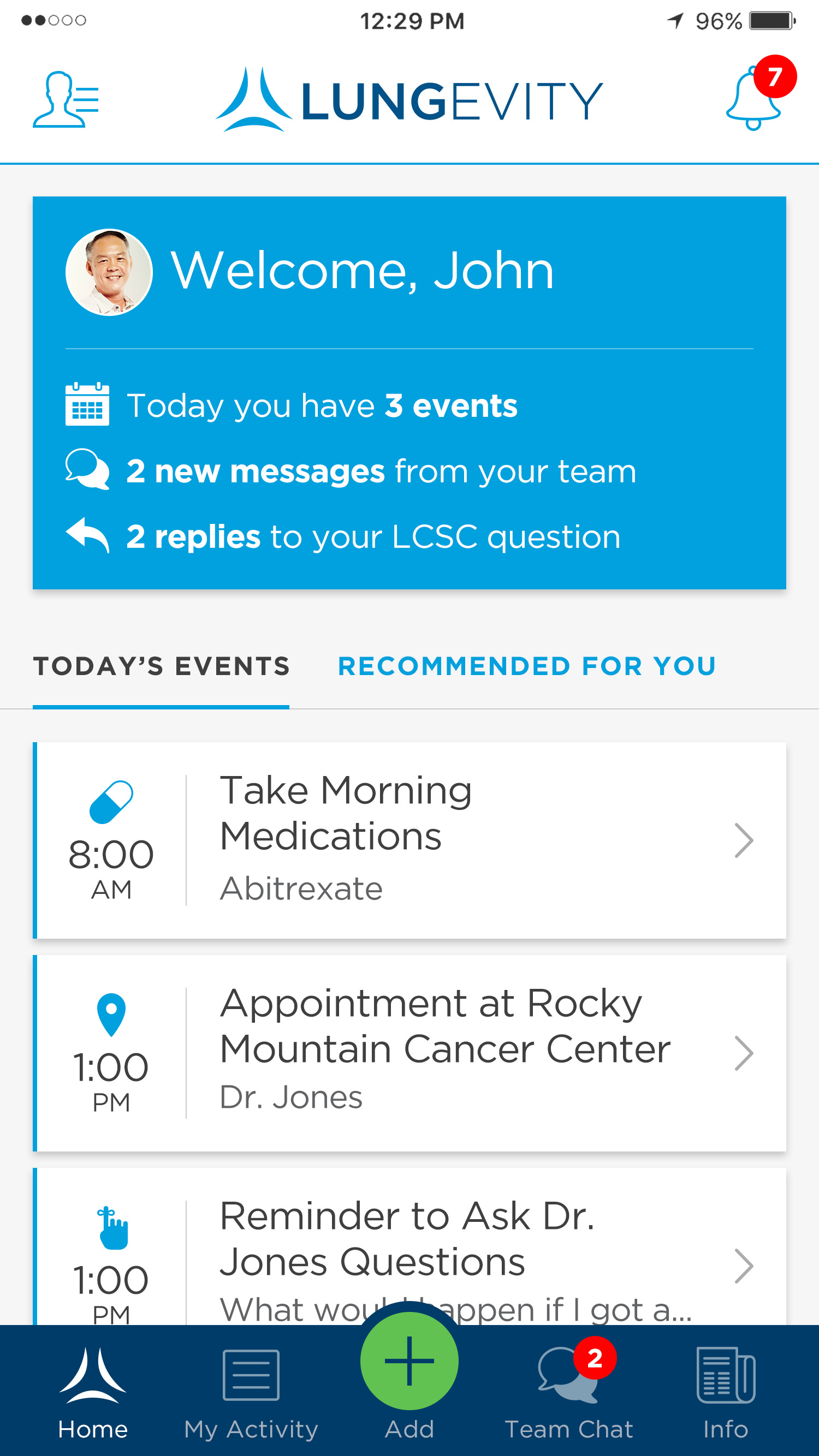See replies to your LCSC question
This screenshot has width=819, height=1456.
pyautogui.click(x=372, y=536)
